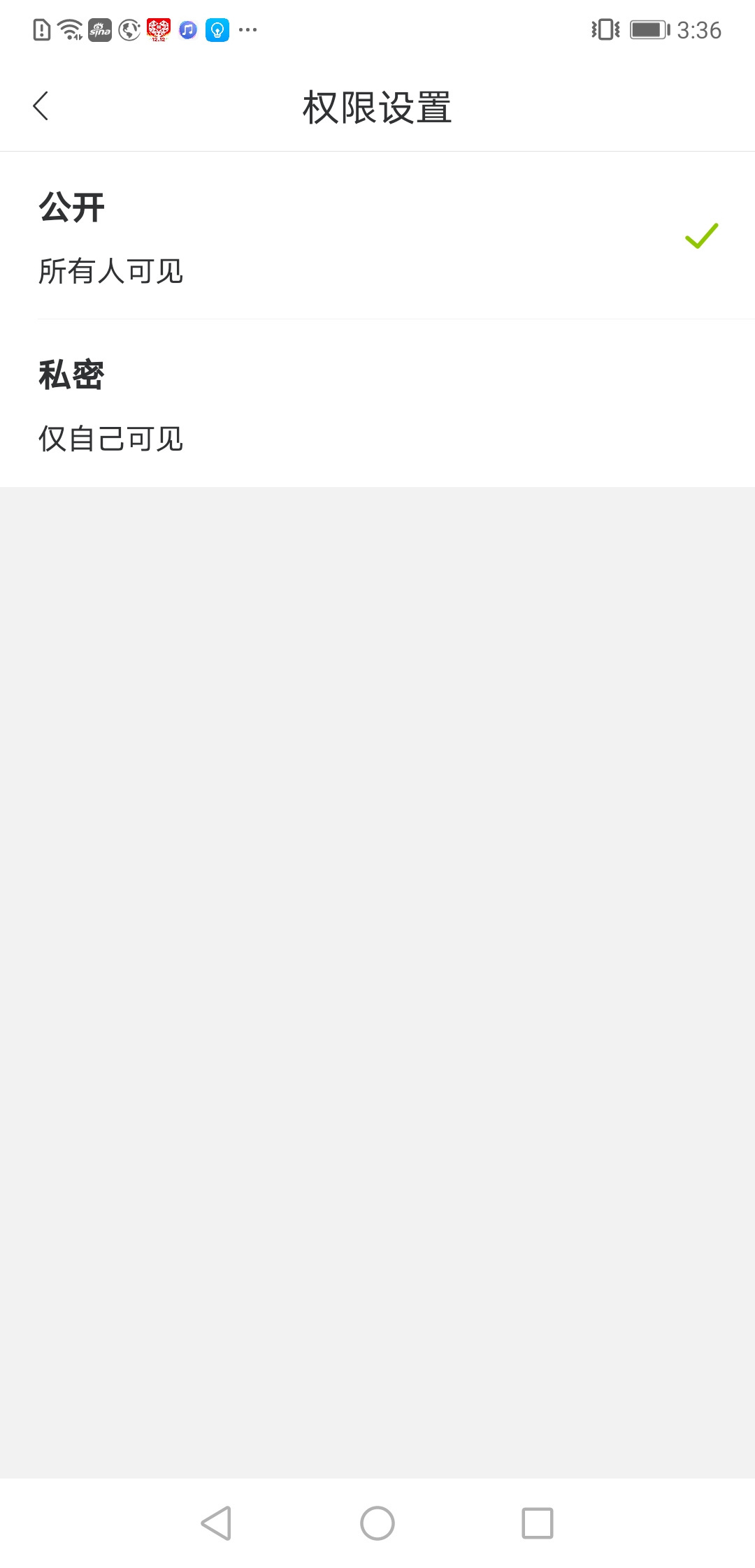This screenshot has height=1568, width=755.
Task: Choose 私密 仅自己可见 option
Action: tap(377, 404)
